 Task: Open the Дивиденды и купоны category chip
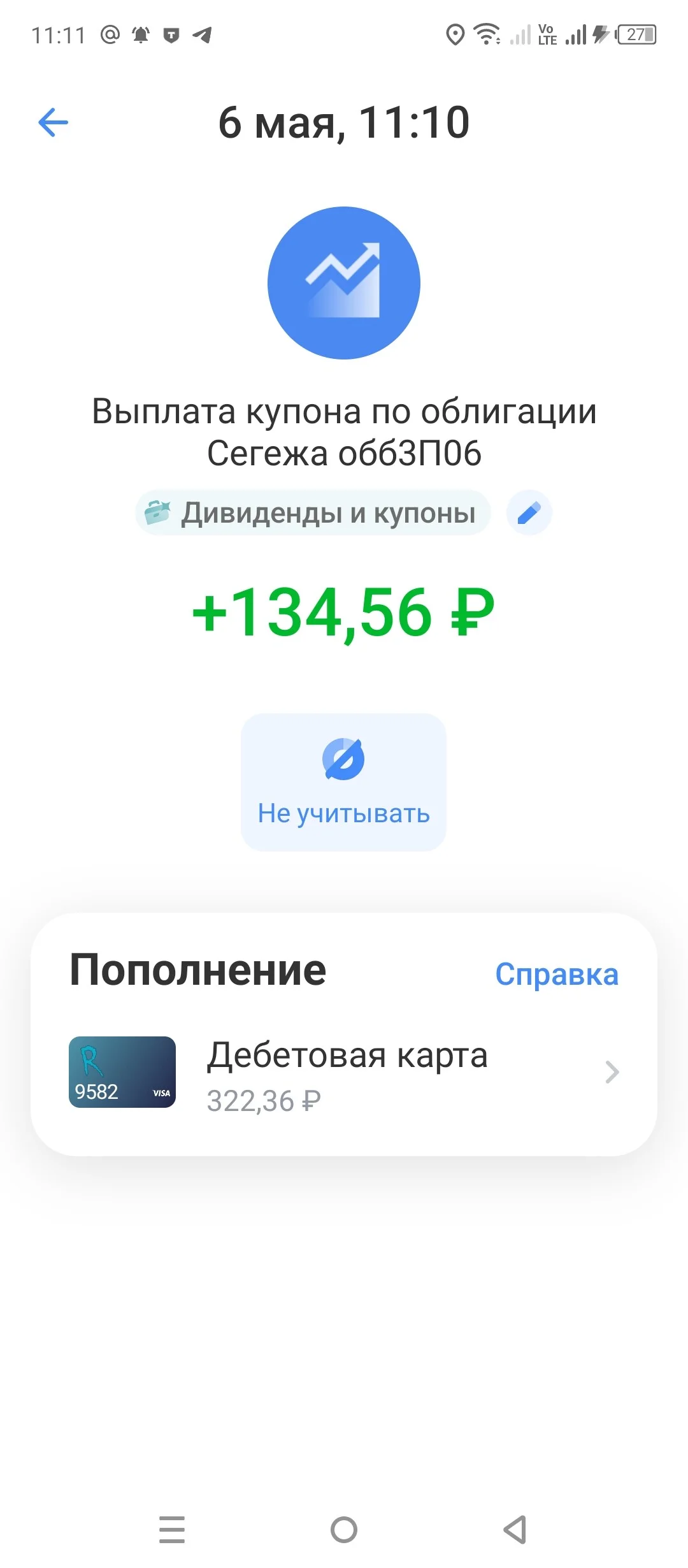(x=313, y=512)
